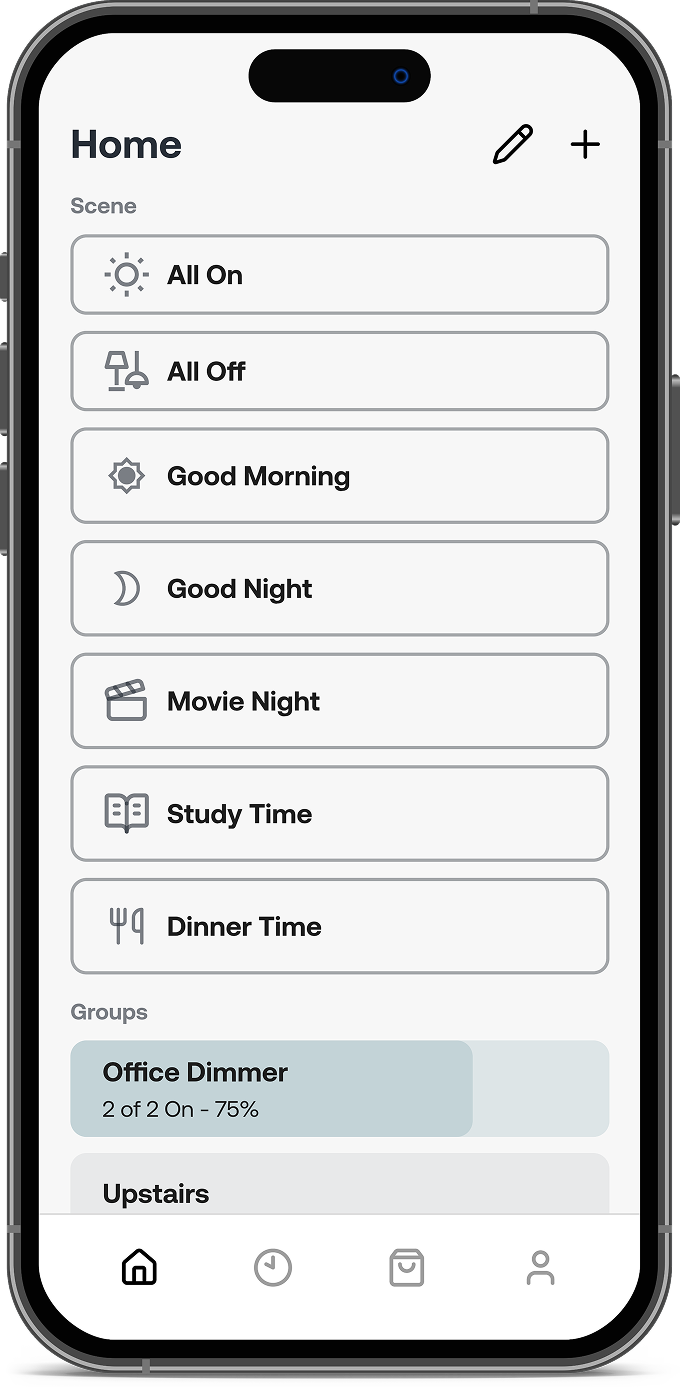
Task: Start the Movie Night scene
Action: pyautogui.click(x=339, y=701)
